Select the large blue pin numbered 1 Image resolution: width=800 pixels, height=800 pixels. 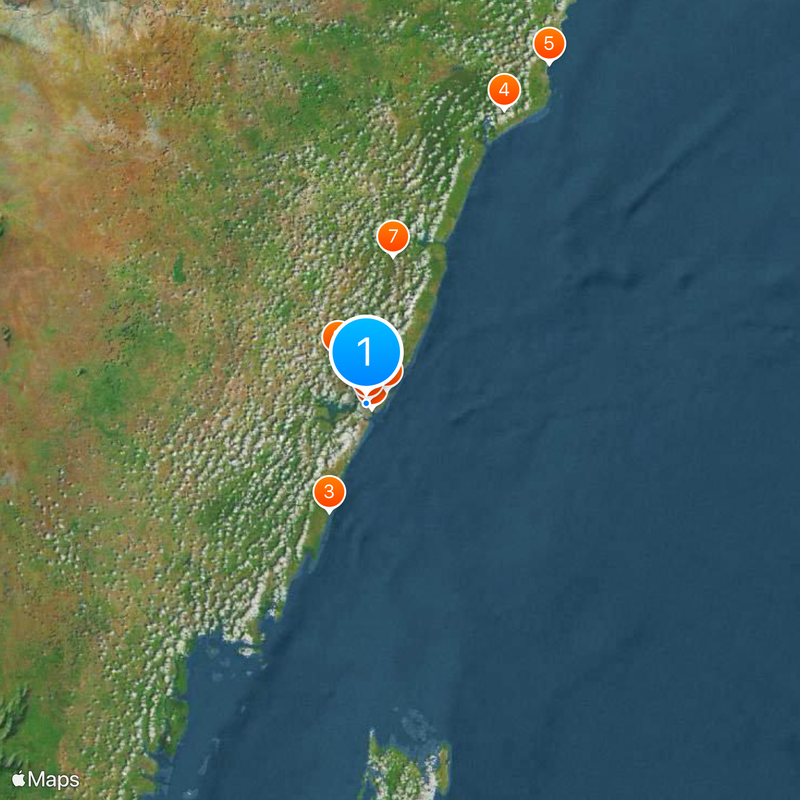tap(366, 351)
